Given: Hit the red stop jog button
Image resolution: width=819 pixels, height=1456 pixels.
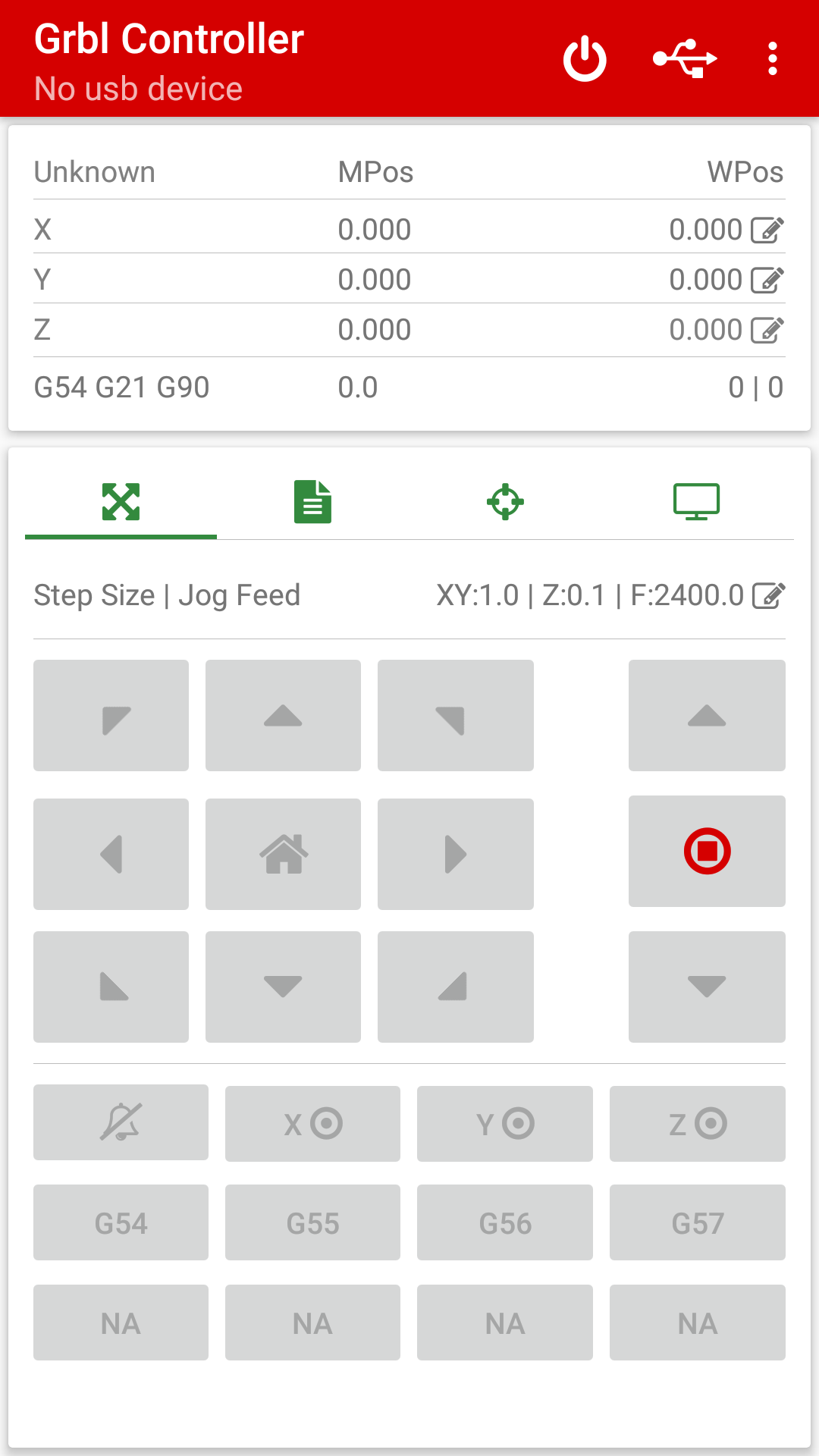Looking at the screenshot, I should pyautogui.click(x=707, y=851).
